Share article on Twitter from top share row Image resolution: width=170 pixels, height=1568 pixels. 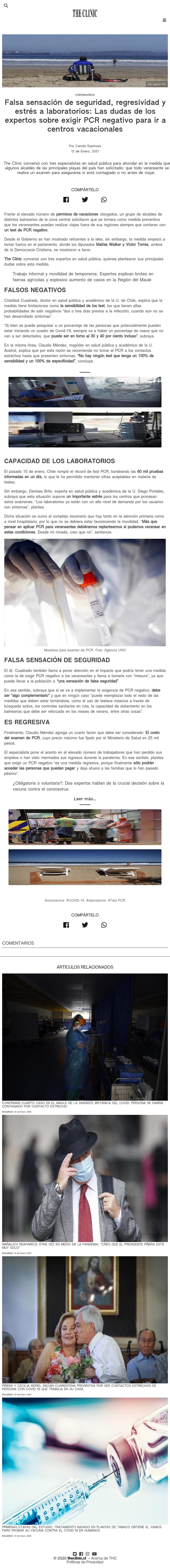(85, 200)
